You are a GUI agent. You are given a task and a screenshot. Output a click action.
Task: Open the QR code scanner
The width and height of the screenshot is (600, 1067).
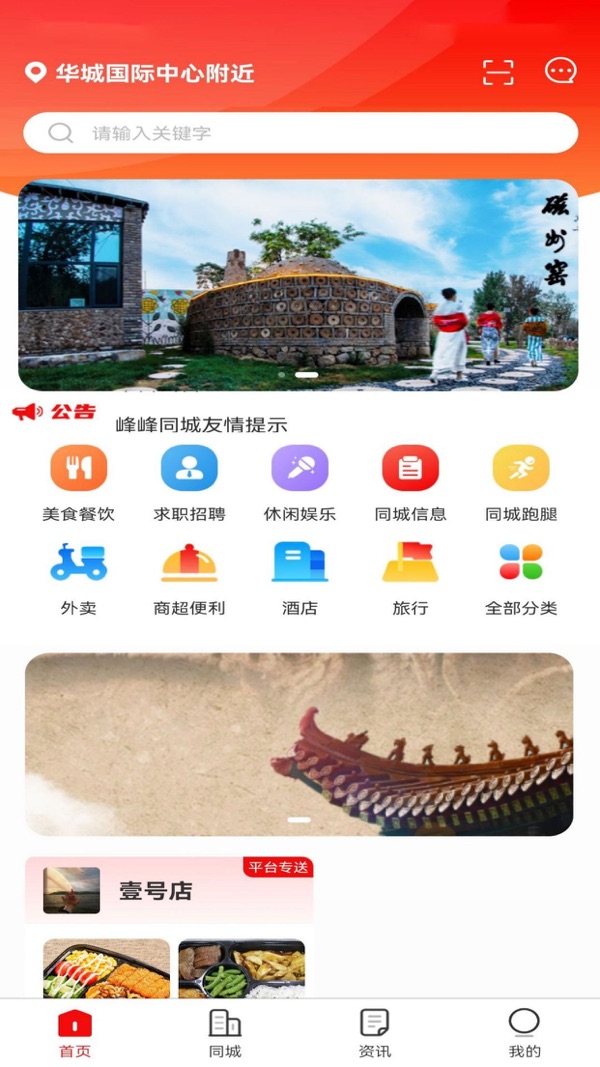pyautogui.click(x=498, y=72)
